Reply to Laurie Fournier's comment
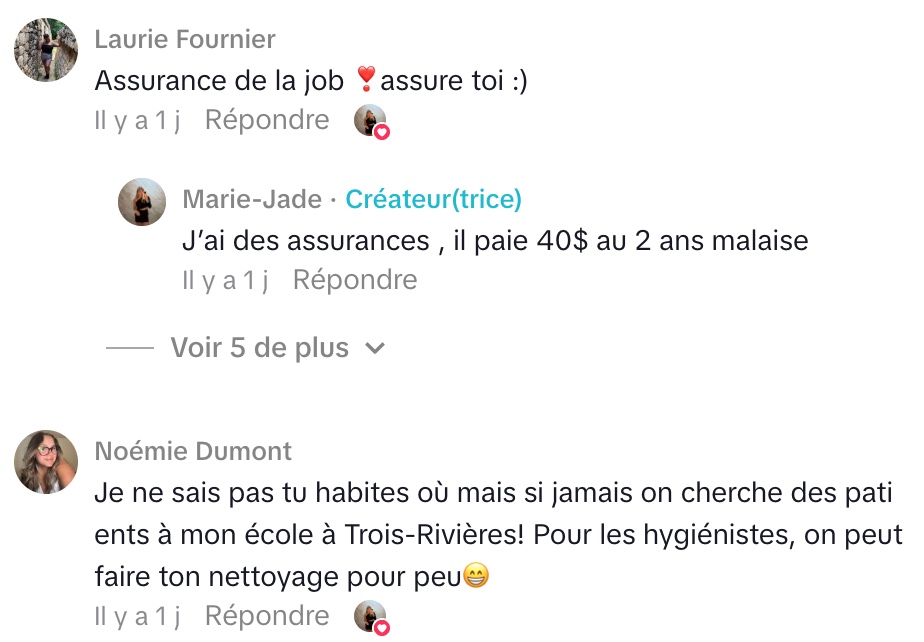This screenshot has width=924, height=642. [x=266, y=120]
